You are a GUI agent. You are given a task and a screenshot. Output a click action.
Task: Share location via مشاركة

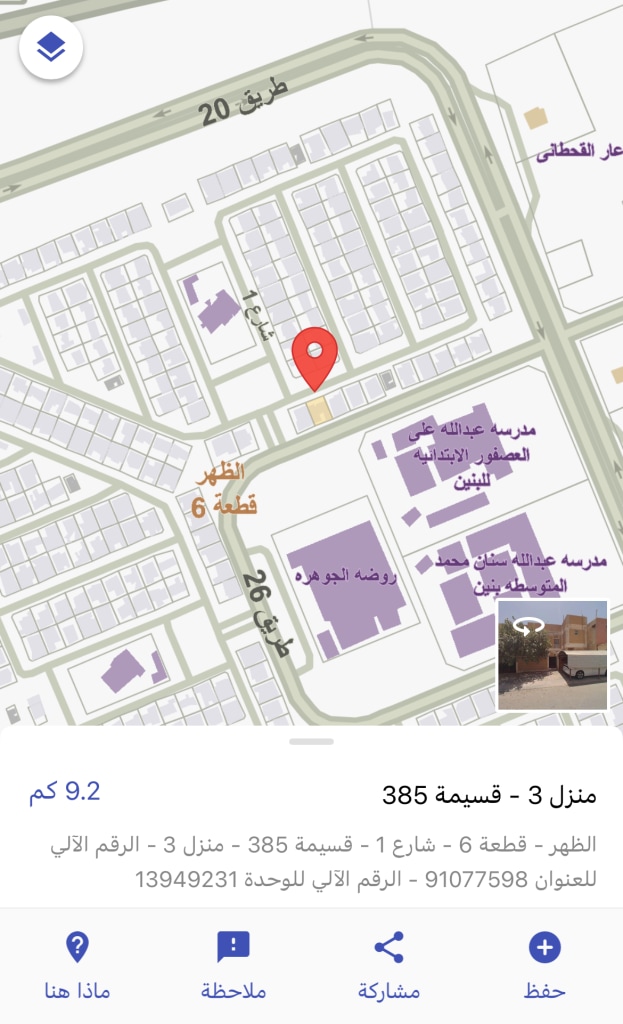(389, 963)
